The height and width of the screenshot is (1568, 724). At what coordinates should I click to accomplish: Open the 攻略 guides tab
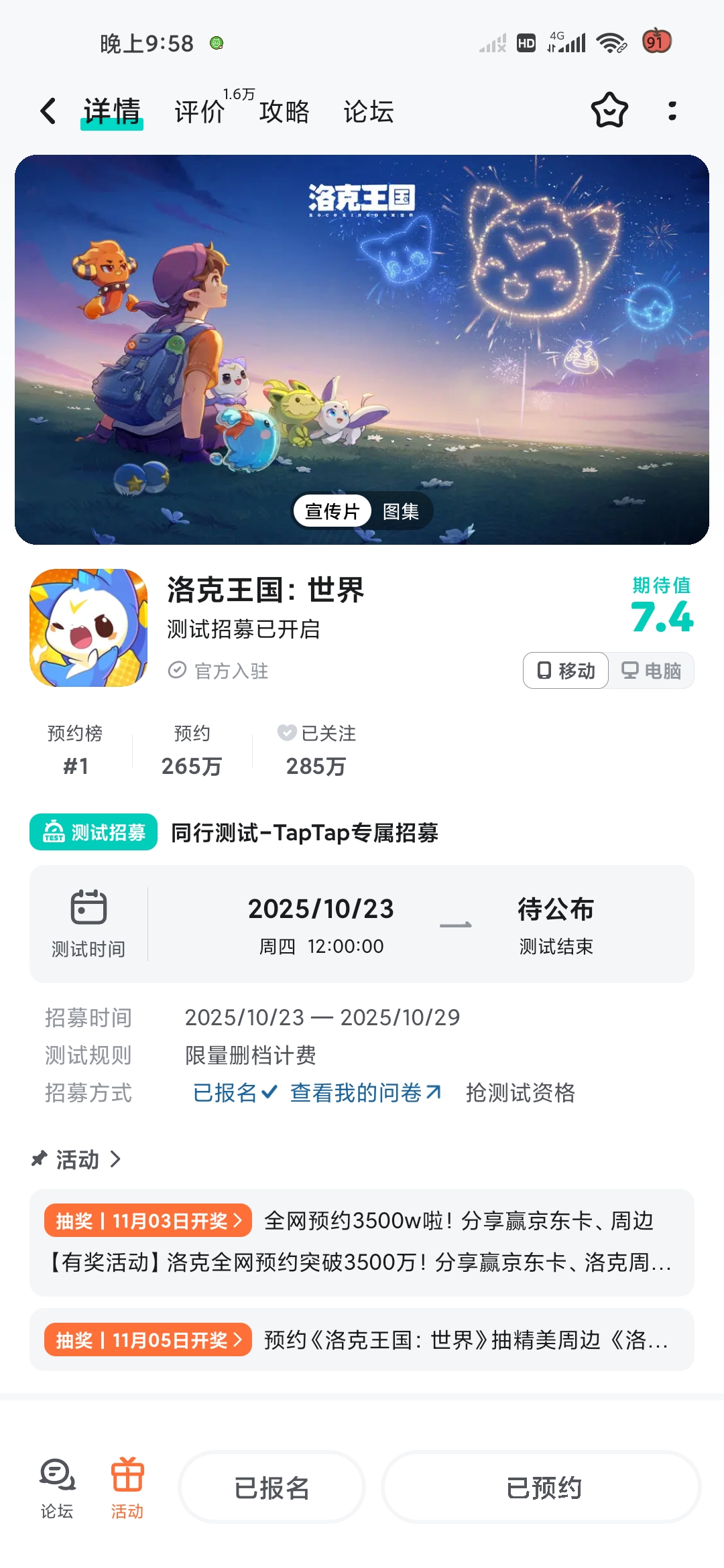click(284, 111)
